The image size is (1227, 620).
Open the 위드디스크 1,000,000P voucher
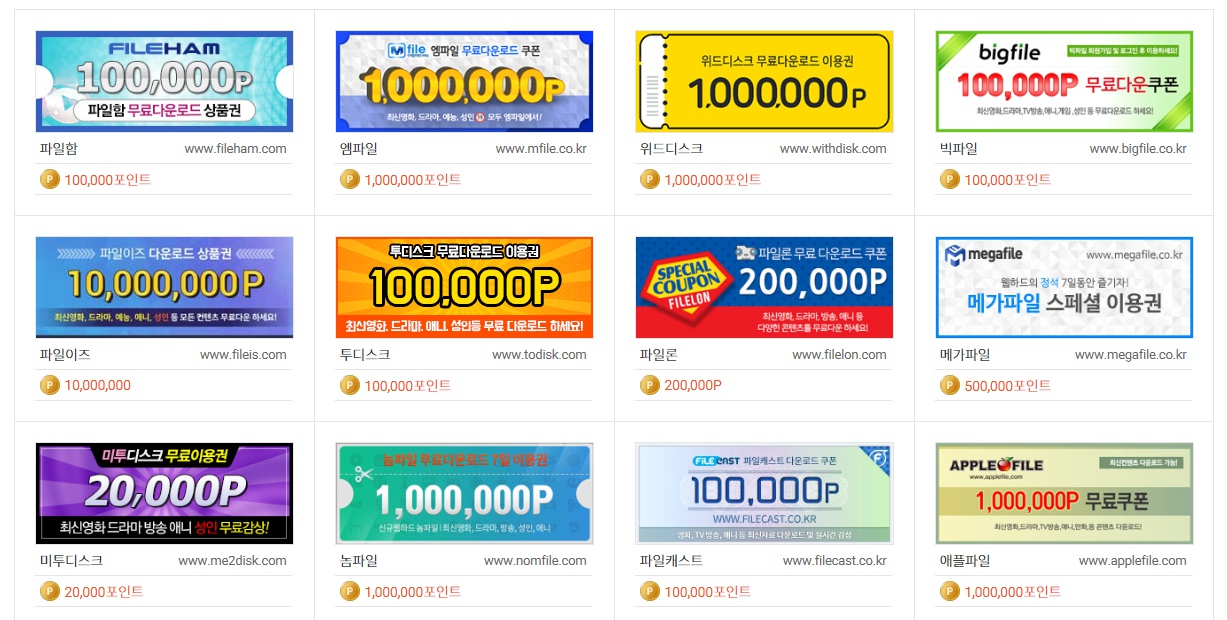(x=764, y=81)
